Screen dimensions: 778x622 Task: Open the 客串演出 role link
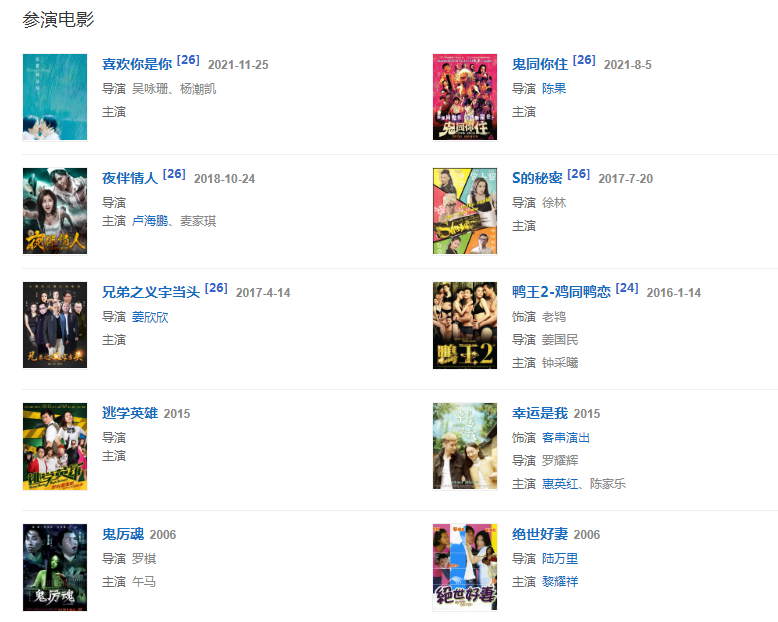click(566, 437)
